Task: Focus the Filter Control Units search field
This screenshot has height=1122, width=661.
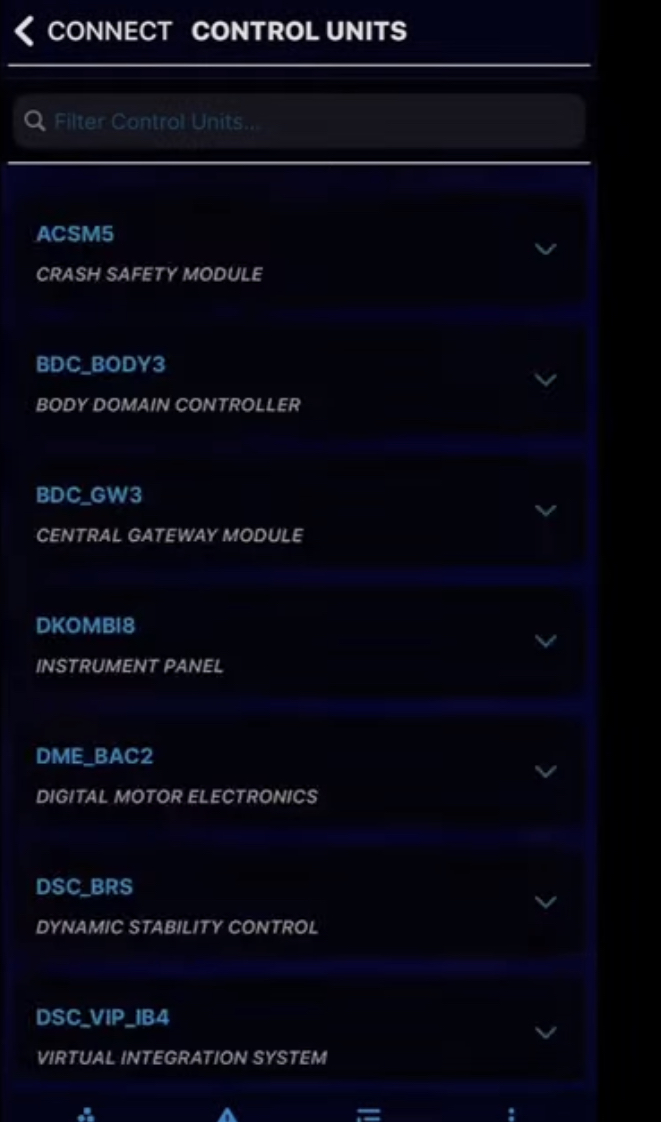Action: 300,122
